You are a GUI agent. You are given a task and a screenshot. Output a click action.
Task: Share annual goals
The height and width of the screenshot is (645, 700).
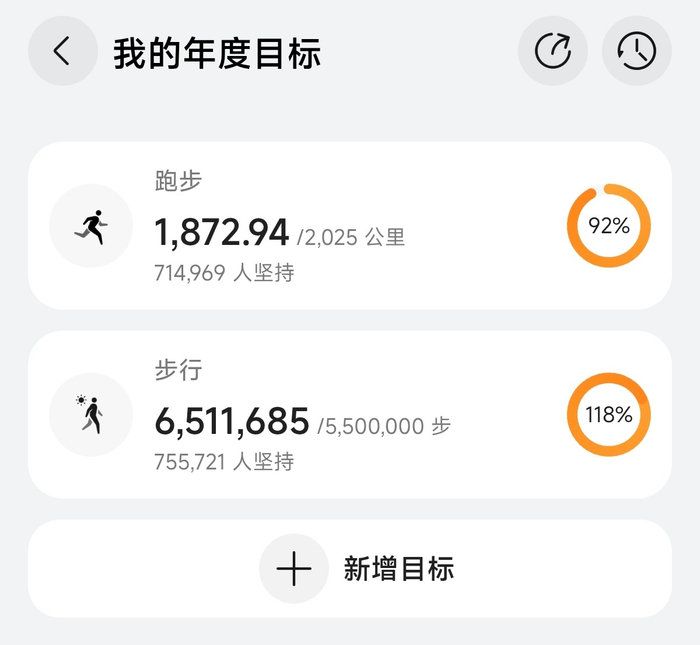pos(552,51)
